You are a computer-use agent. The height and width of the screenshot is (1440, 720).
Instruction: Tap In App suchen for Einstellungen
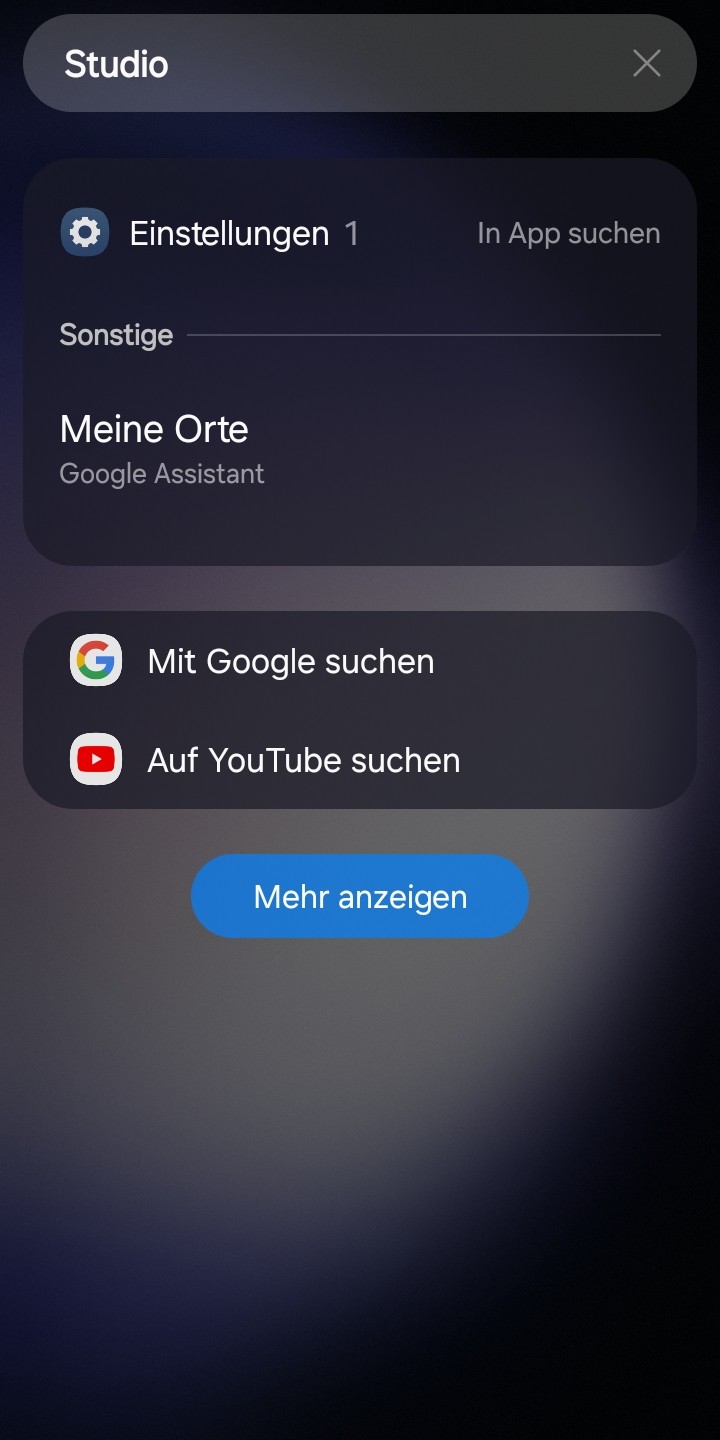[568, 234]
